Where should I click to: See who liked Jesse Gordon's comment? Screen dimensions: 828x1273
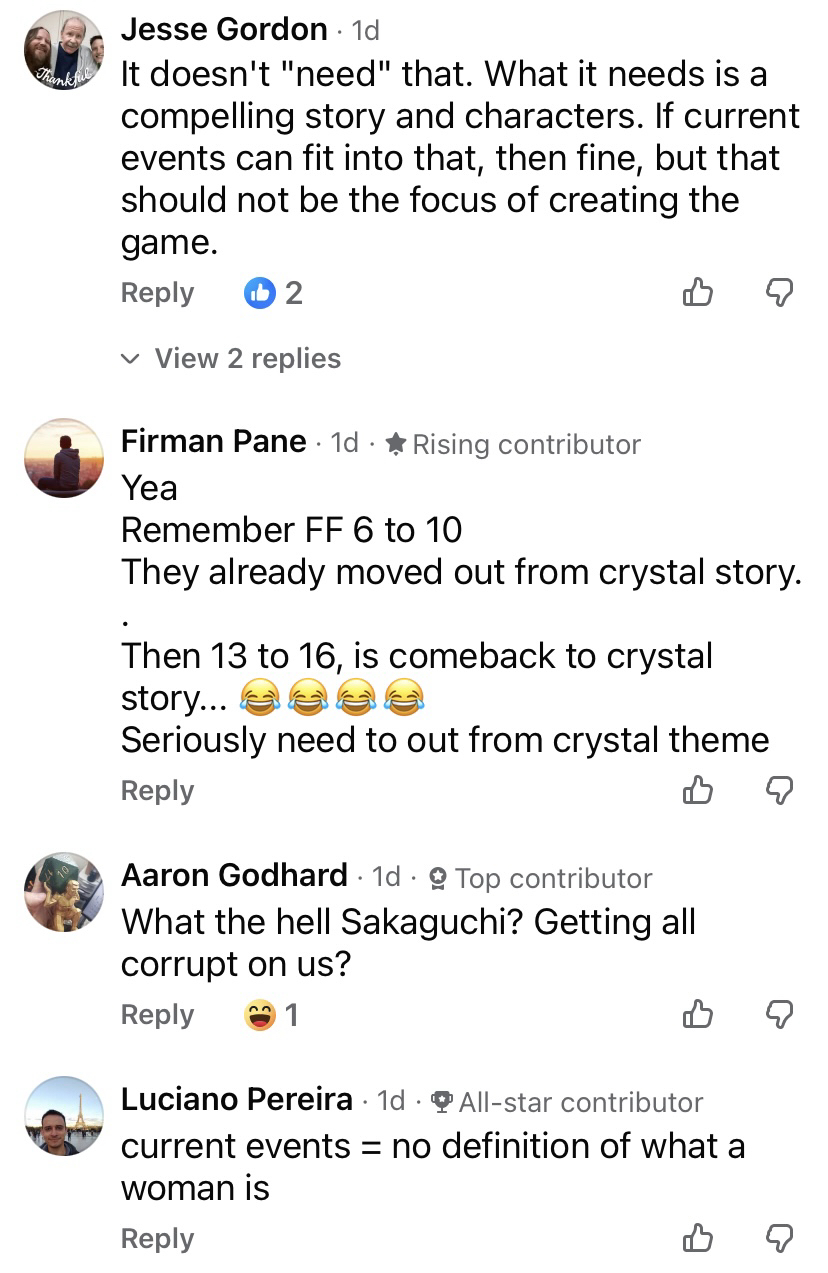point(272,293)
